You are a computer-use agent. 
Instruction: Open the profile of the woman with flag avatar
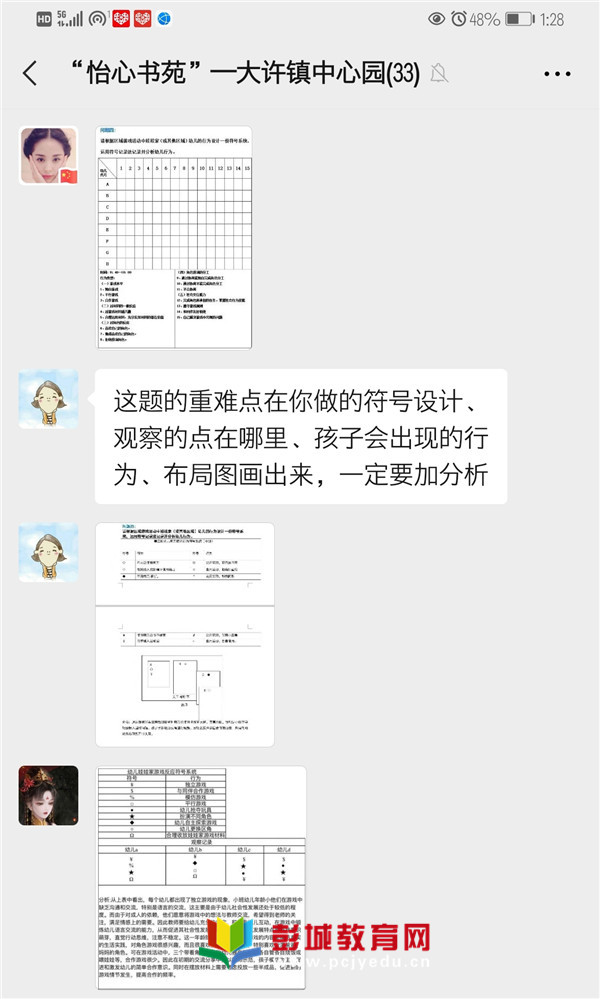coord(49,156)
